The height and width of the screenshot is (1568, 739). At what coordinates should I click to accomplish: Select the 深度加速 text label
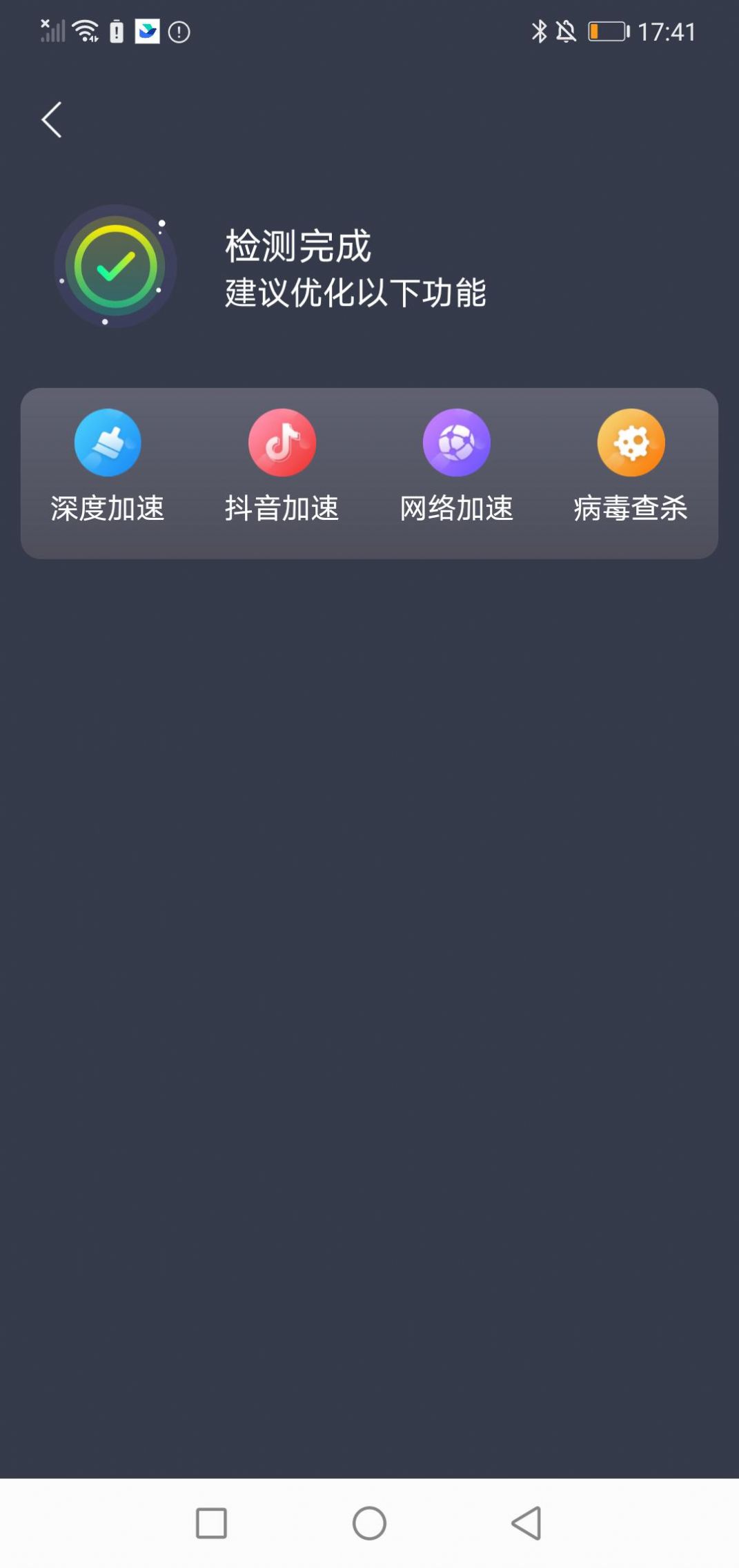(107, 508)
